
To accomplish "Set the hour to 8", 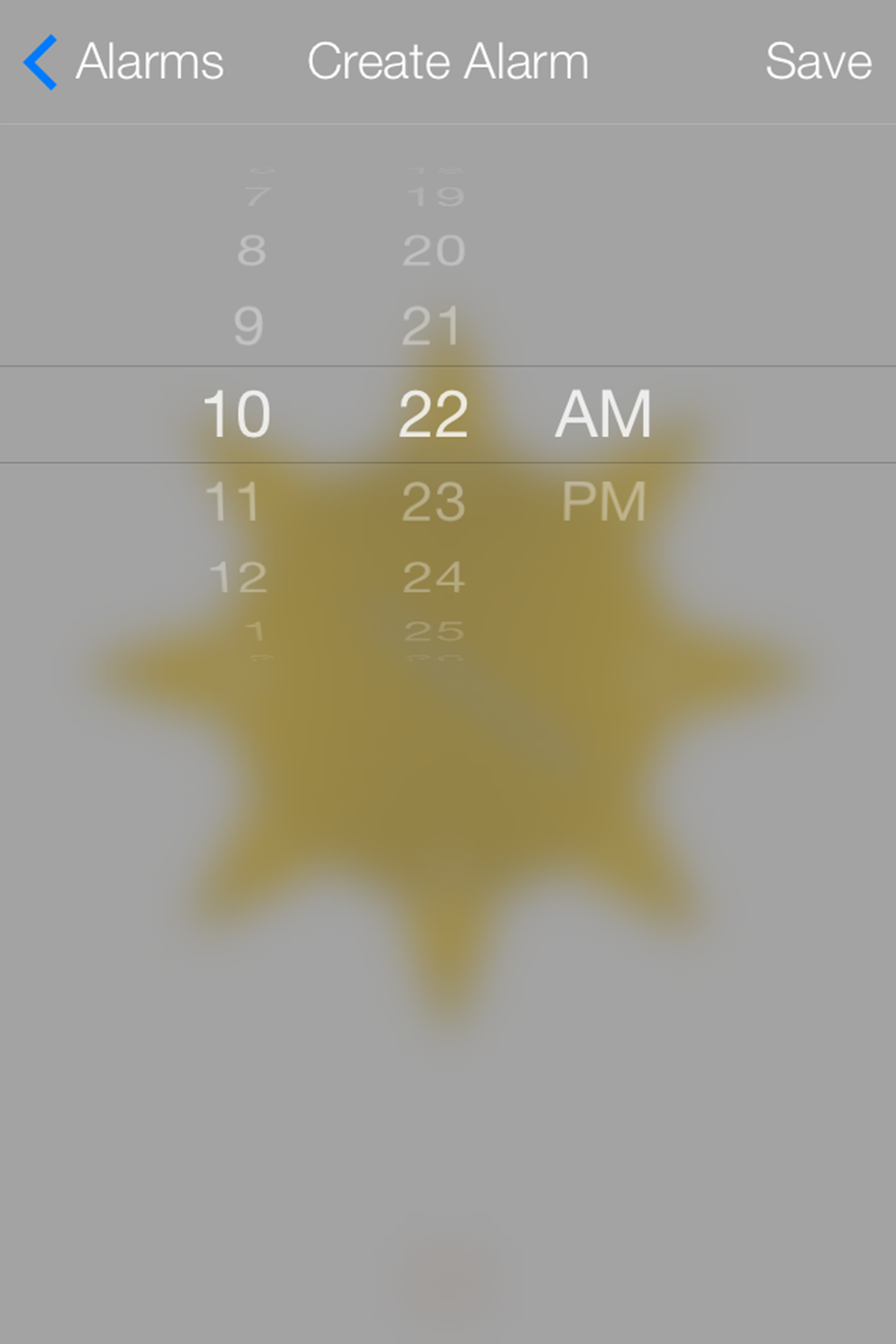I will pyautogui.click(x=252, y=250).
